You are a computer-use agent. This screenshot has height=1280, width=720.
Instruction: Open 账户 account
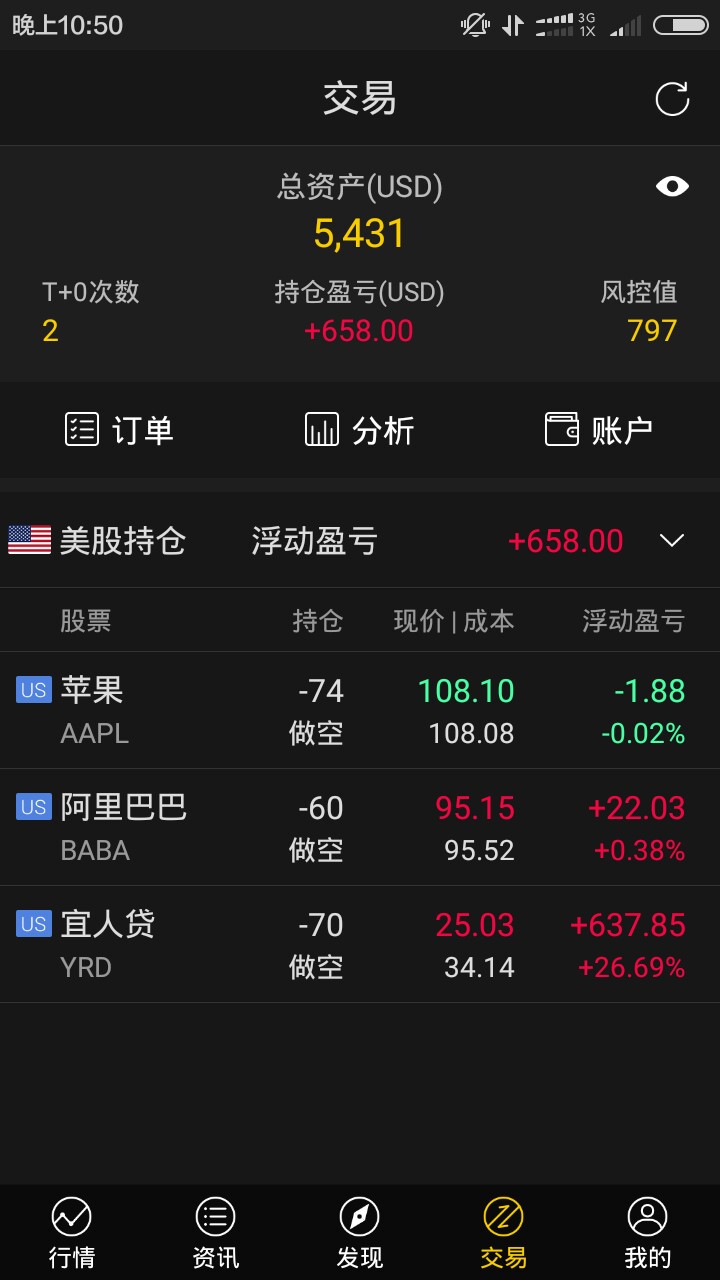(x=599, y=430)
